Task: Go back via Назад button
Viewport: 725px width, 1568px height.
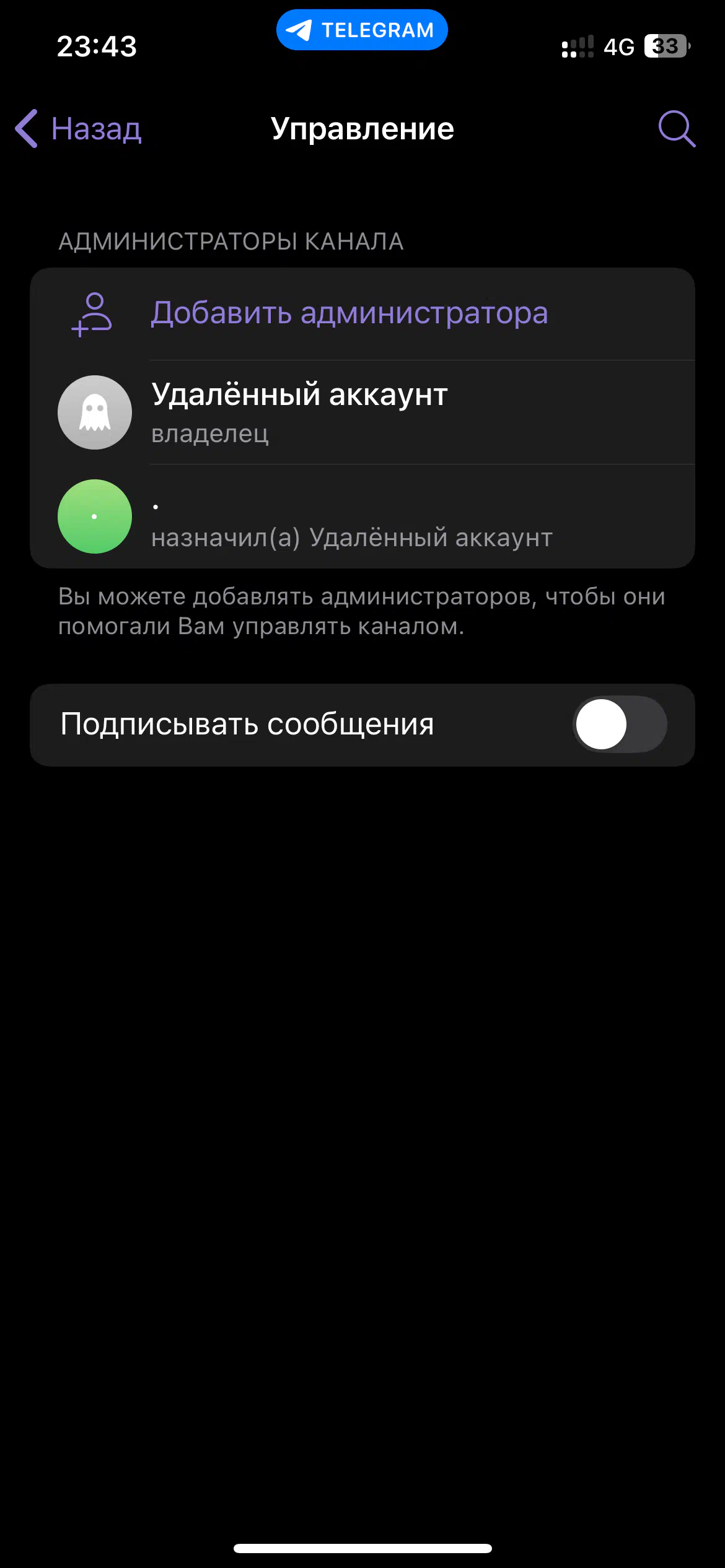Action: click(79, 129)
